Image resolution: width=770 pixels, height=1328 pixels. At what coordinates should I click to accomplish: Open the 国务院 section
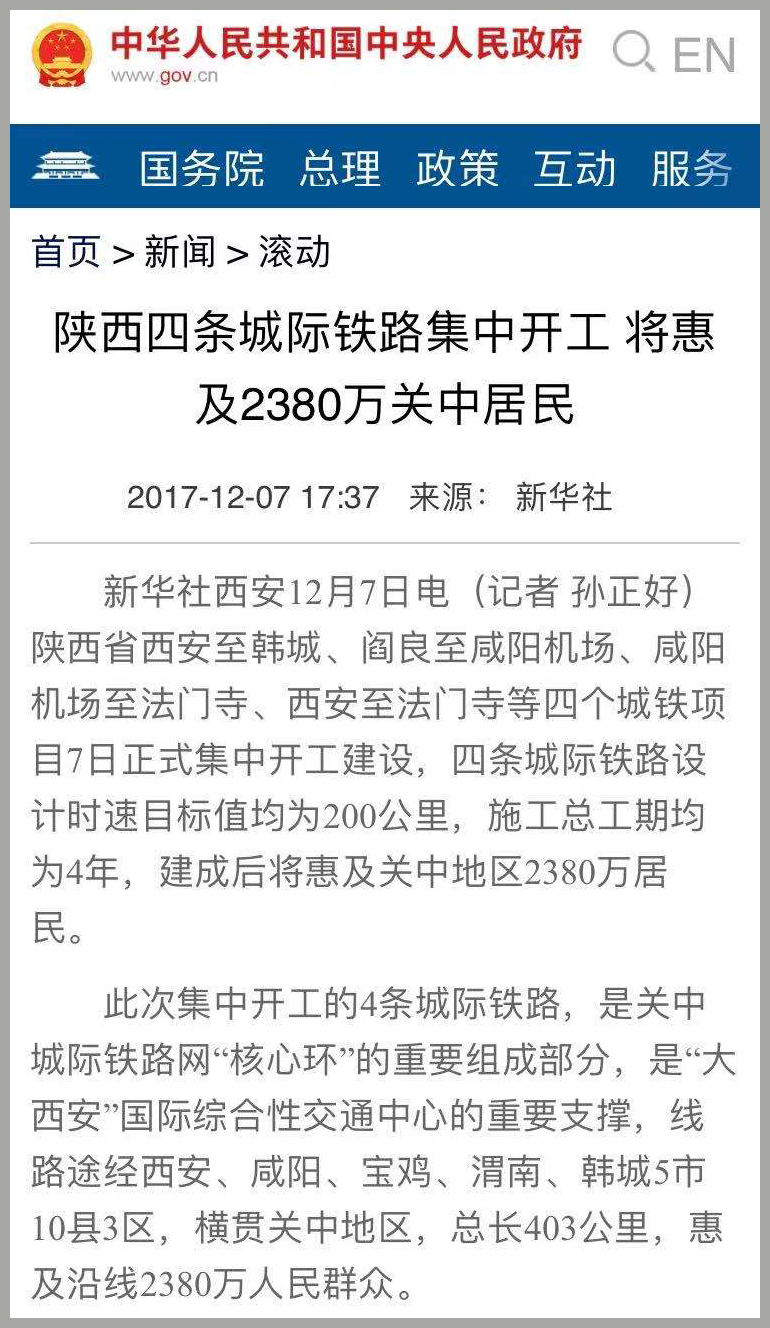coord(202,168)
